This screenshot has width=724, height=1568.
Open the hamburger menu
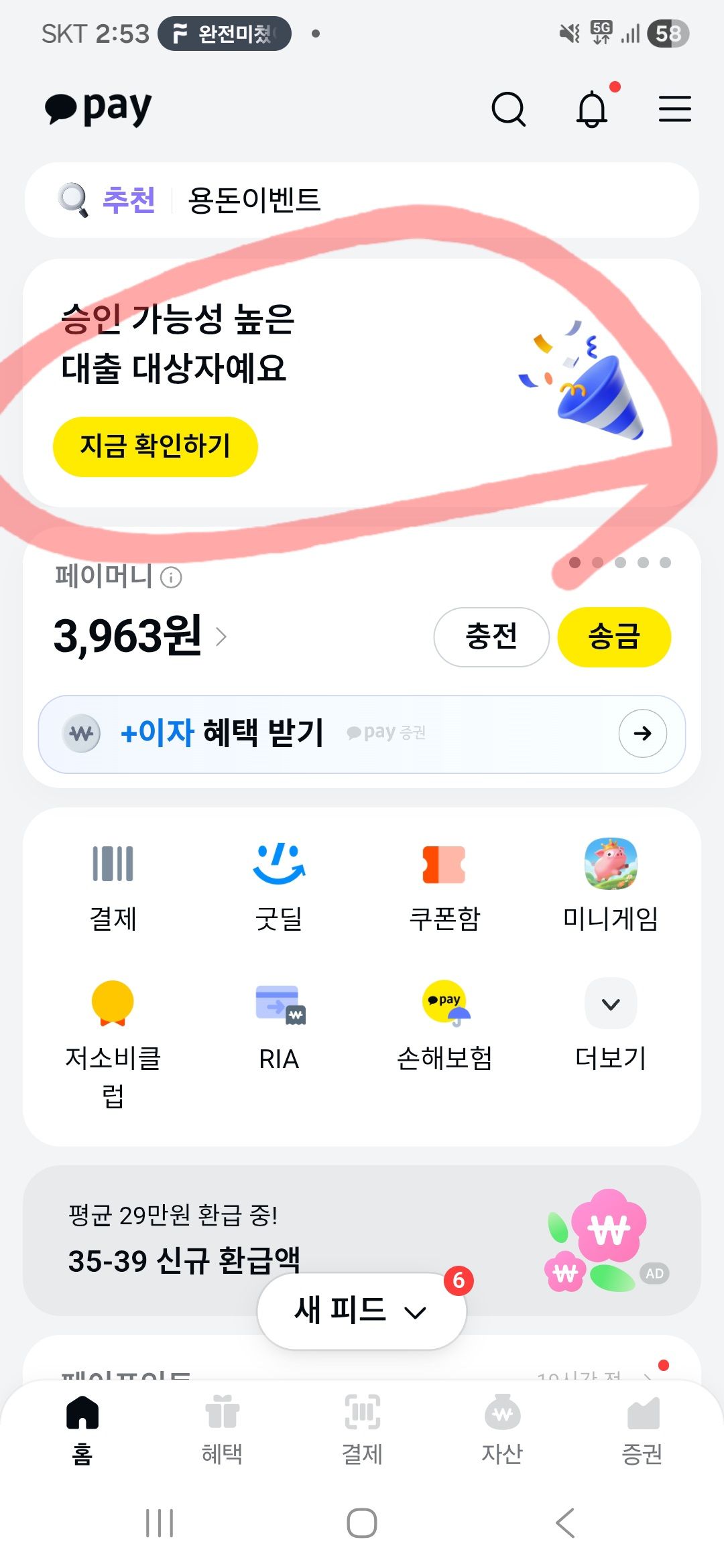[x=675, y=109]
